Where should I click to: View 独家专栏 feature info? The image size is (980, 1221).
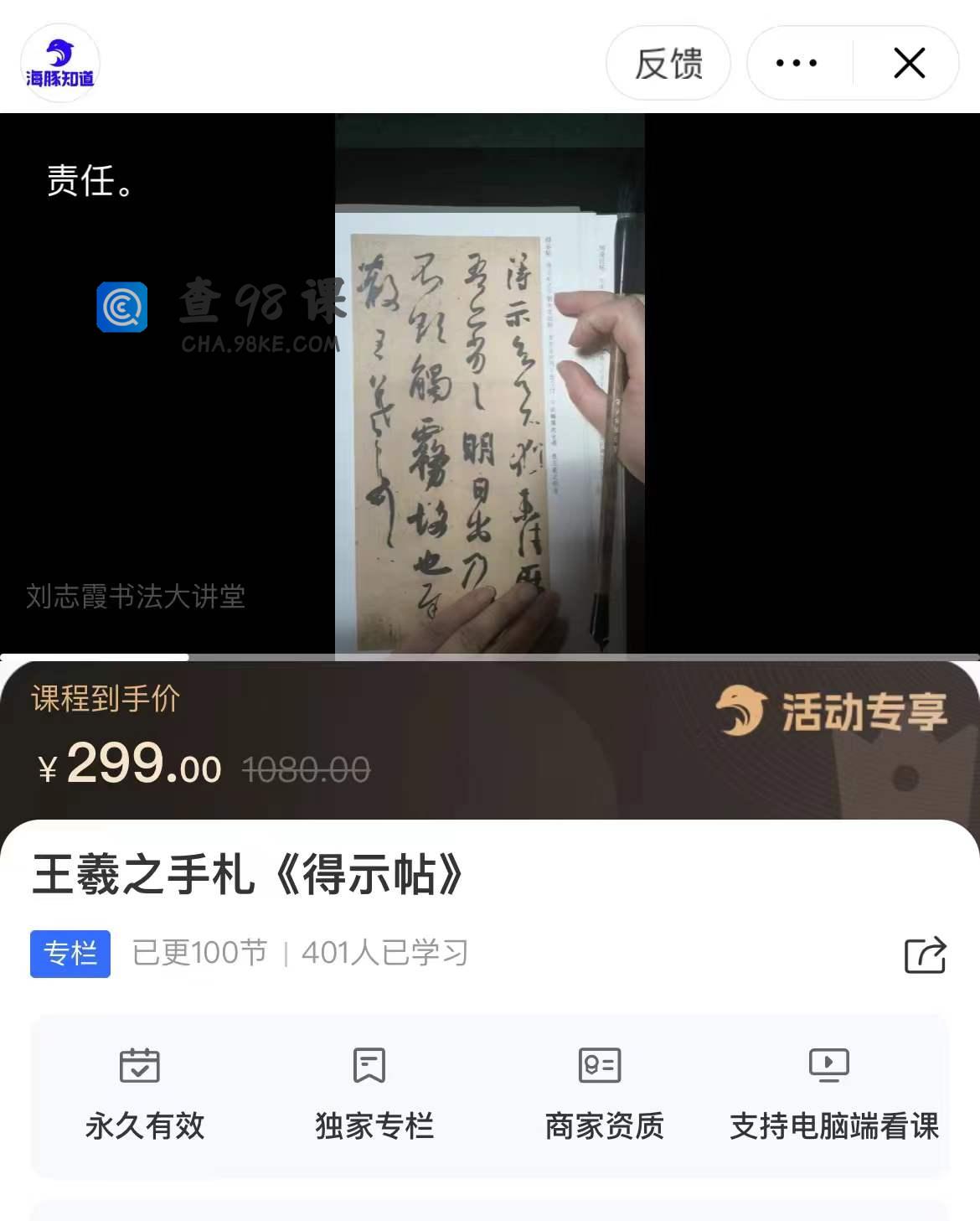point(374,1095)
